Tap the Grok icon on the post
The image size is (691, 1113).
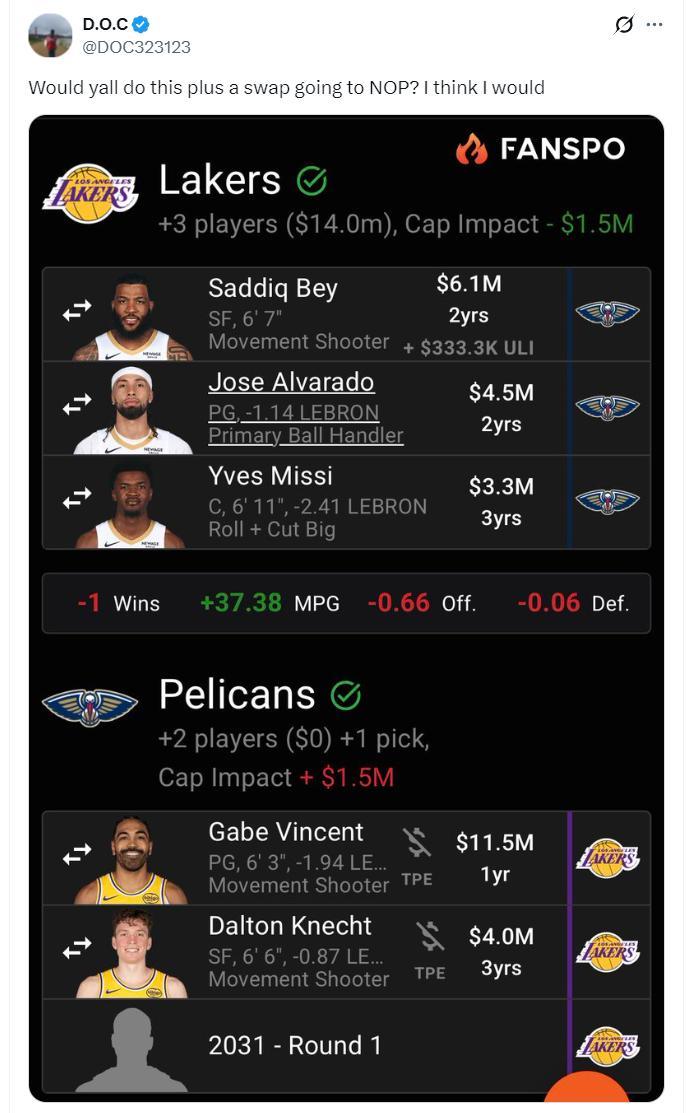tap(623, 25)
